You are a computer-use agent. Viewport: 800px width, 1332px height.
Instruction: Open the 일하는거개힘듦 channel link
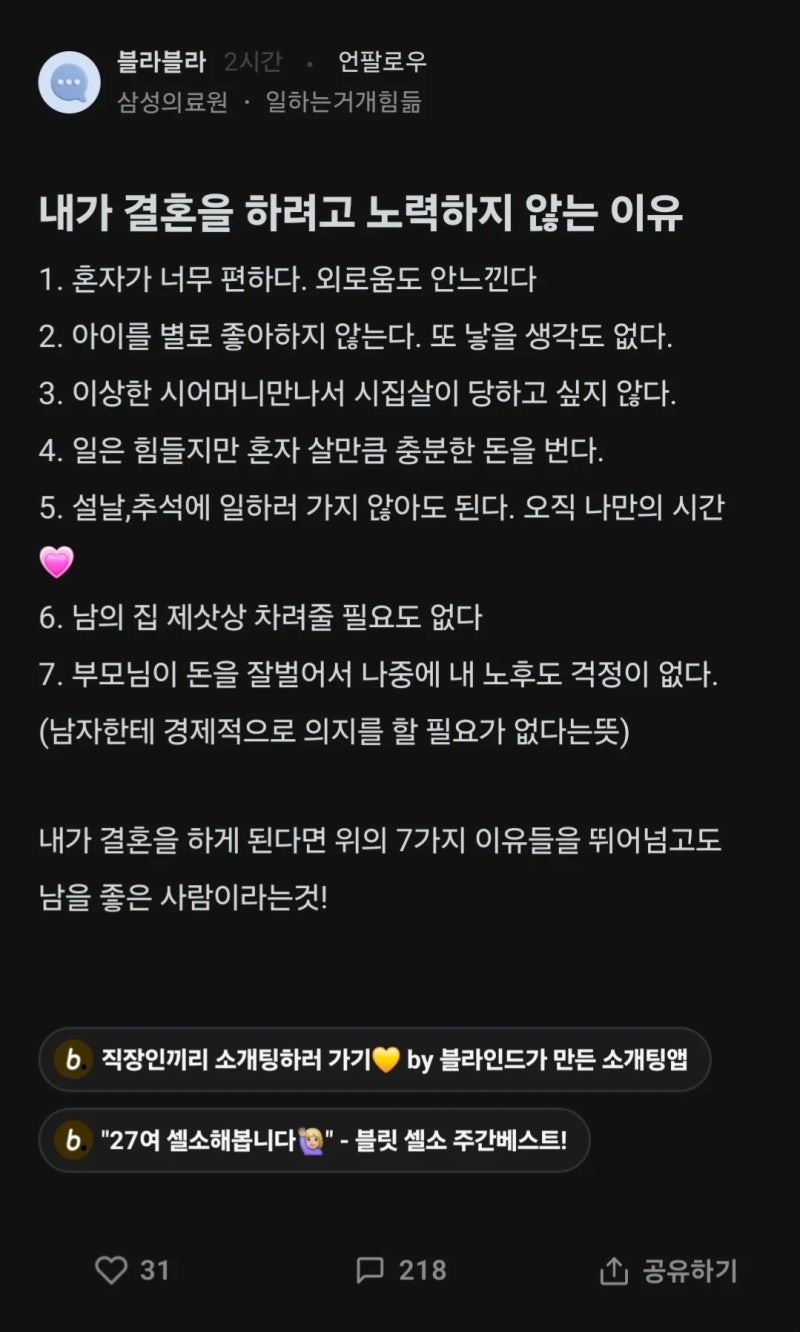[x=343, y=102]
